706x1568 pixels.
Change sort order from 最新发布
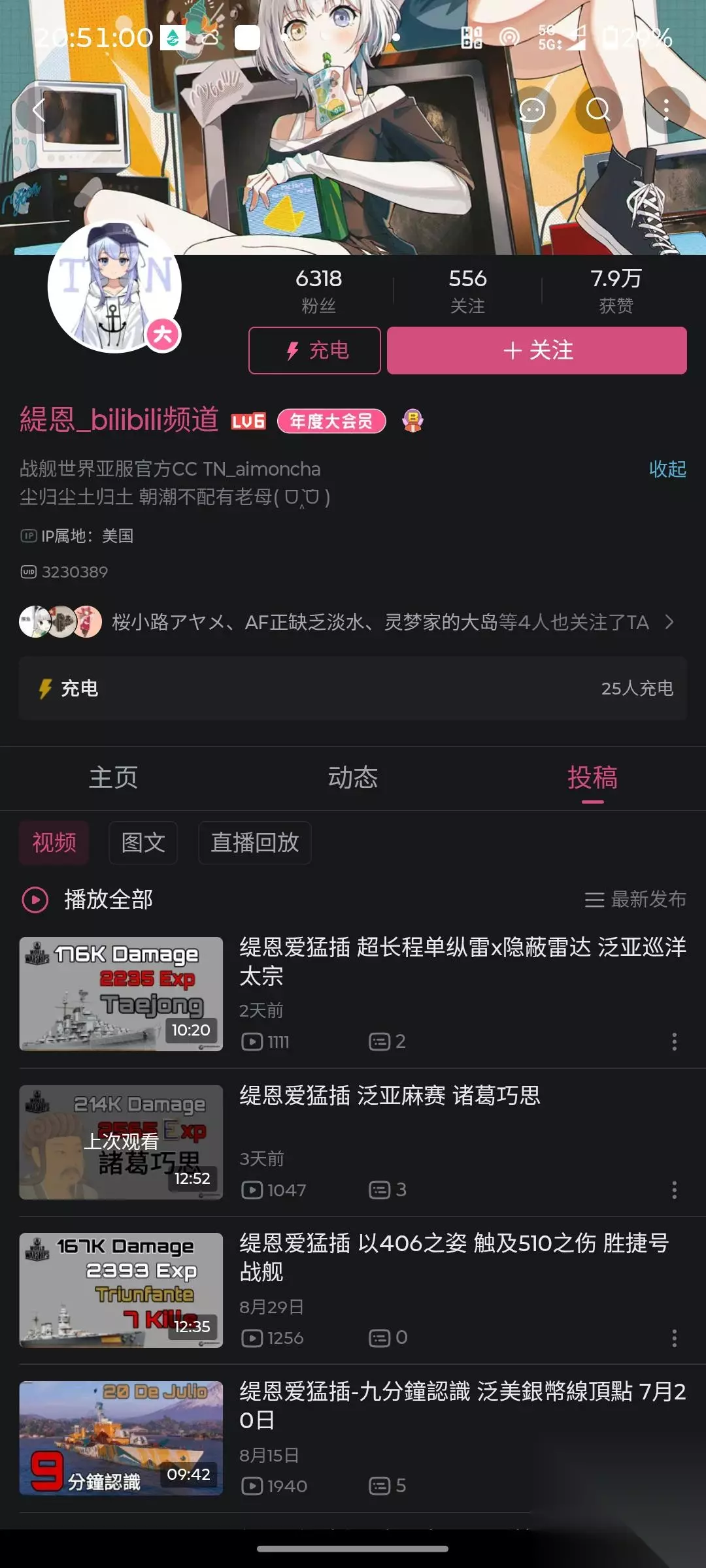pos(635,900)
